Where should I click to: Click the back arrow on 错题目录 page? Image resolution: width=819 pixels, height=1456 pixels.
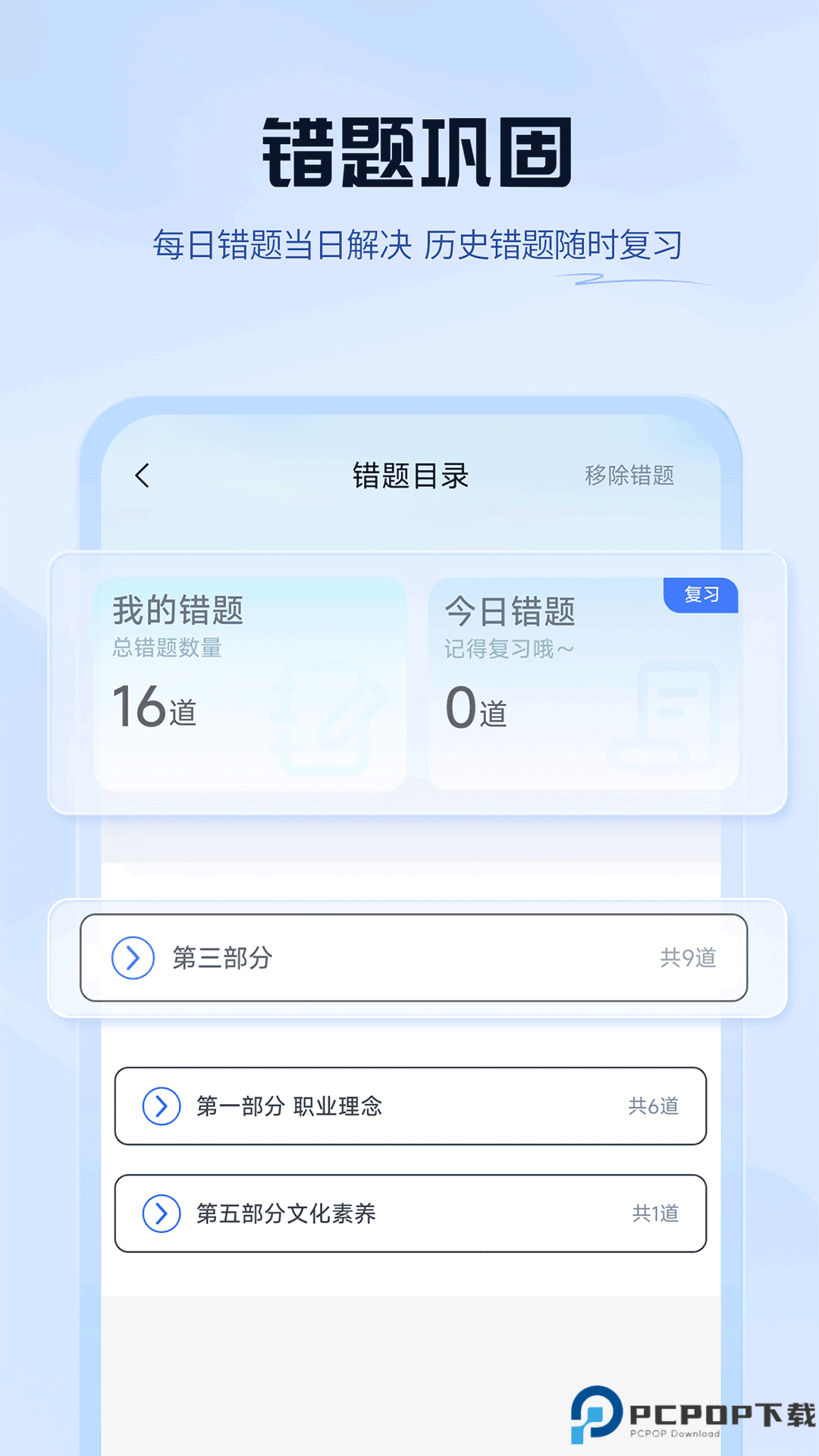(140, 474)
